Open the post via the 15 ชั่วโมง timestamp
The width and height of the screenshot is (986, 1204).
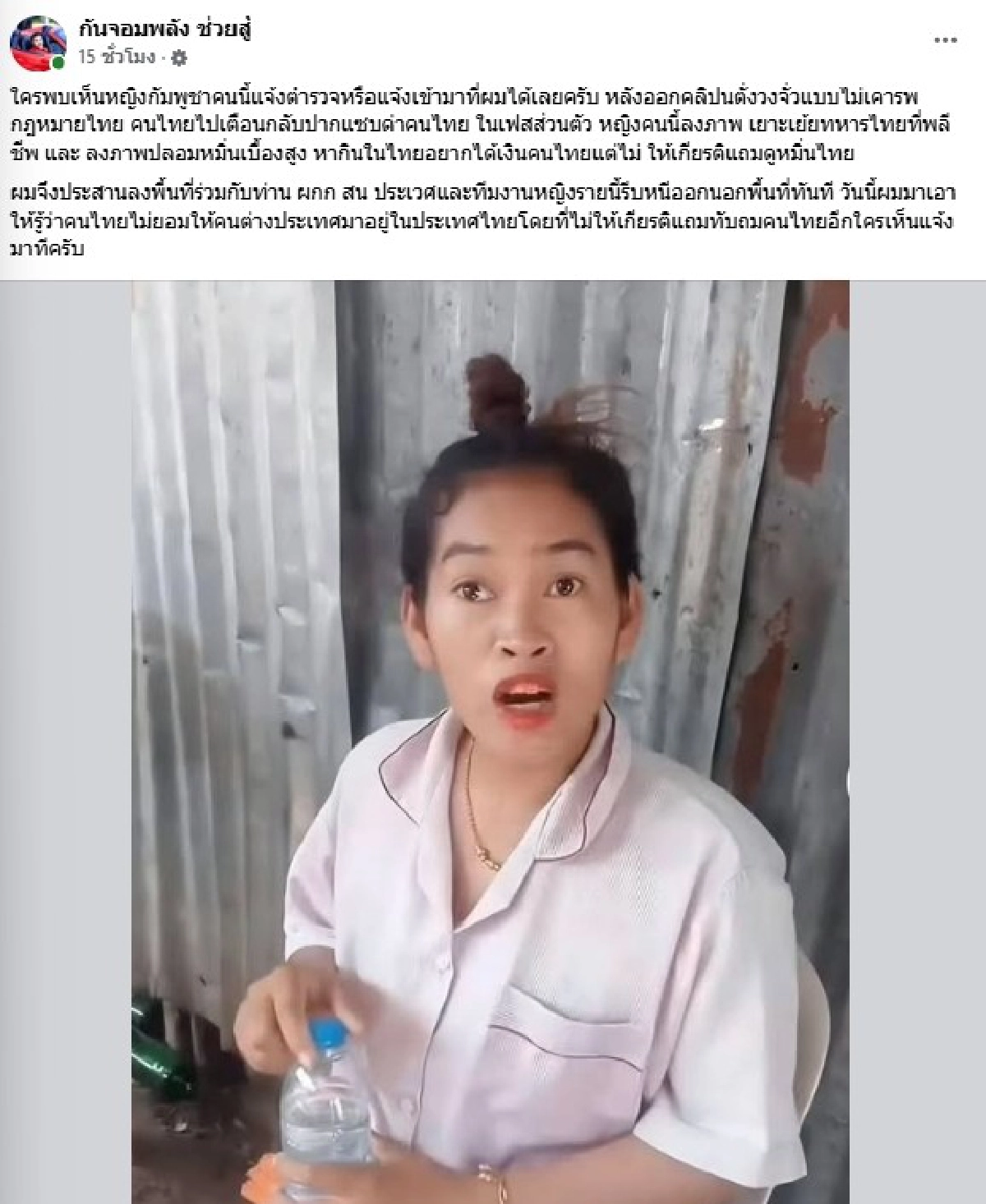click(117, 57)
